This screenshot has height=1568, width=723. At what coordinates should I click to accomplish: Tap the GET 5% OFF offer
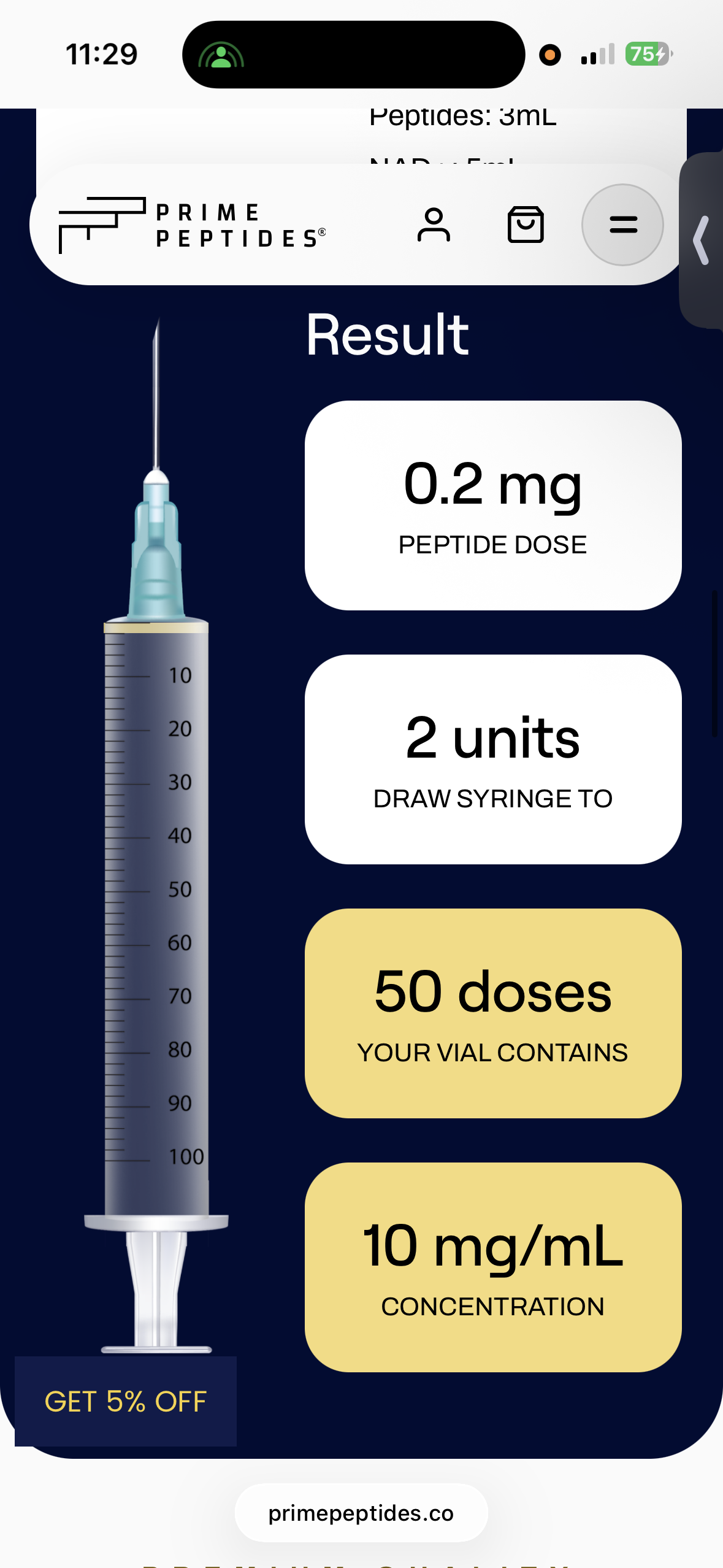pyautogui.click(x=126, y=1402)
